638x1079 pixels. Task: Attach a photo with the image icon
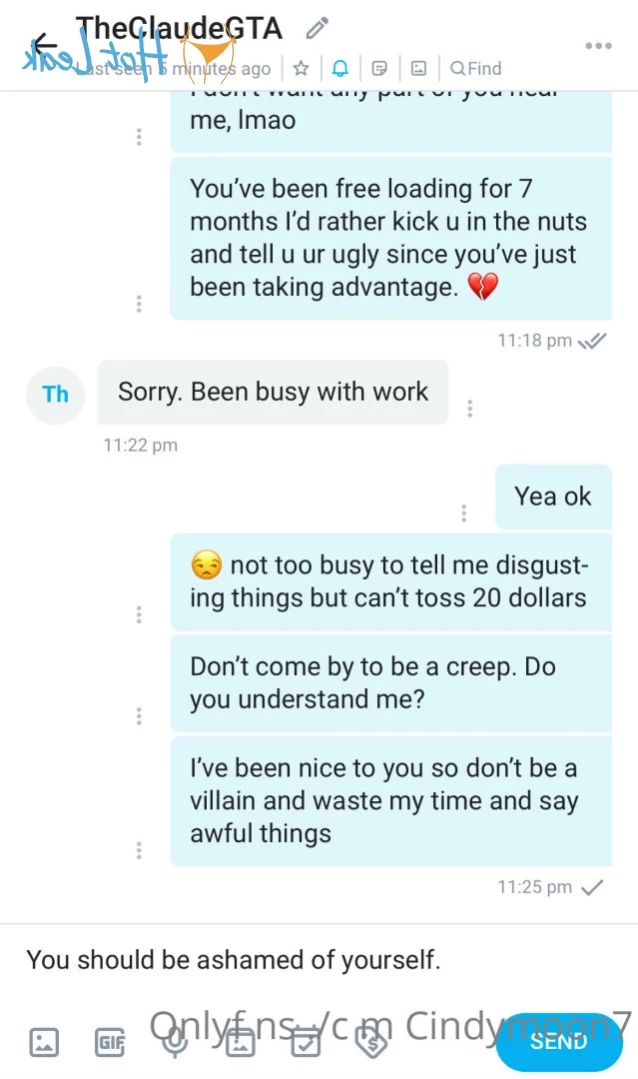(x=44, y=1043)
